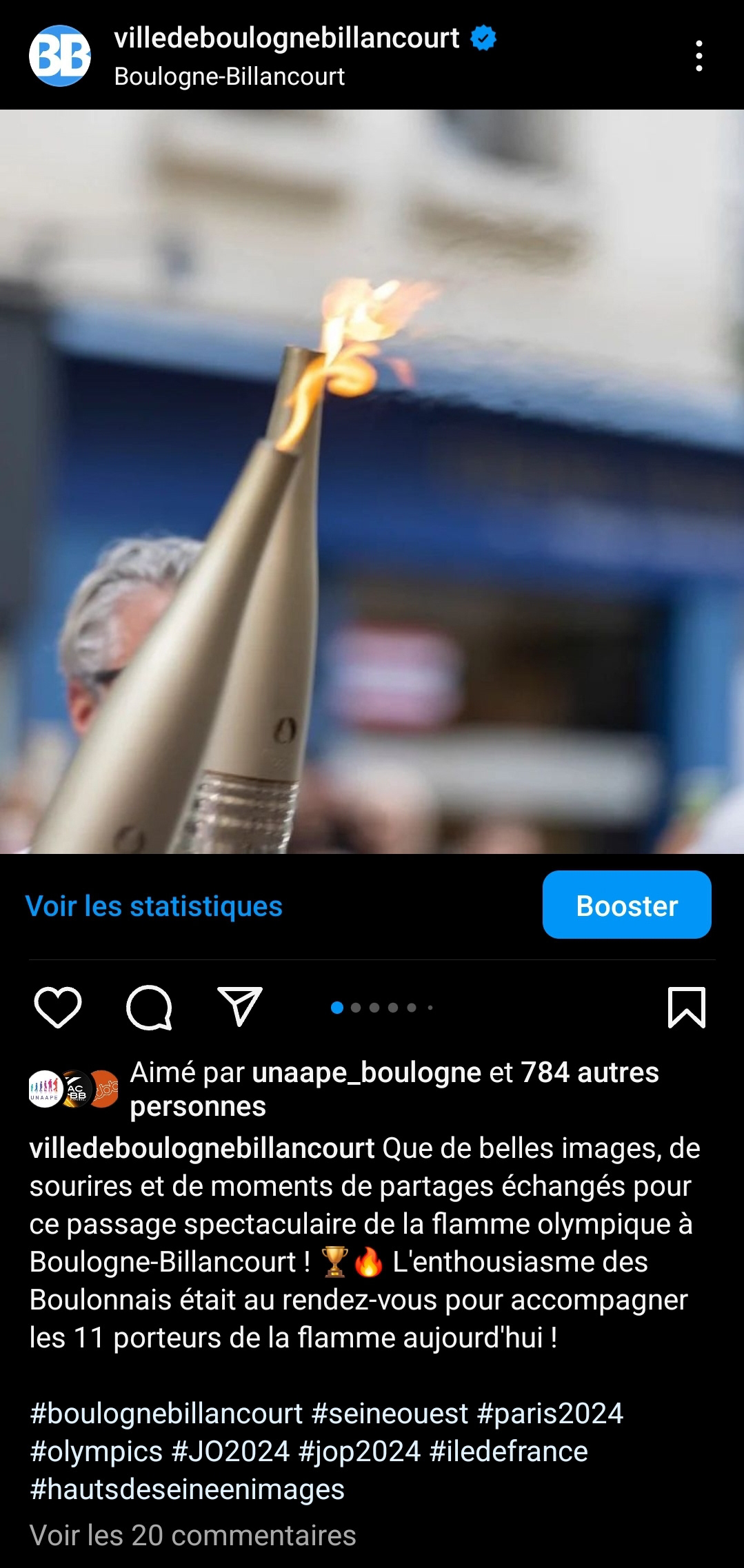The height and width of the screenshot is (1568, 744).
Task: Open the comment bubble icon
Action: tap(149, 1007)
